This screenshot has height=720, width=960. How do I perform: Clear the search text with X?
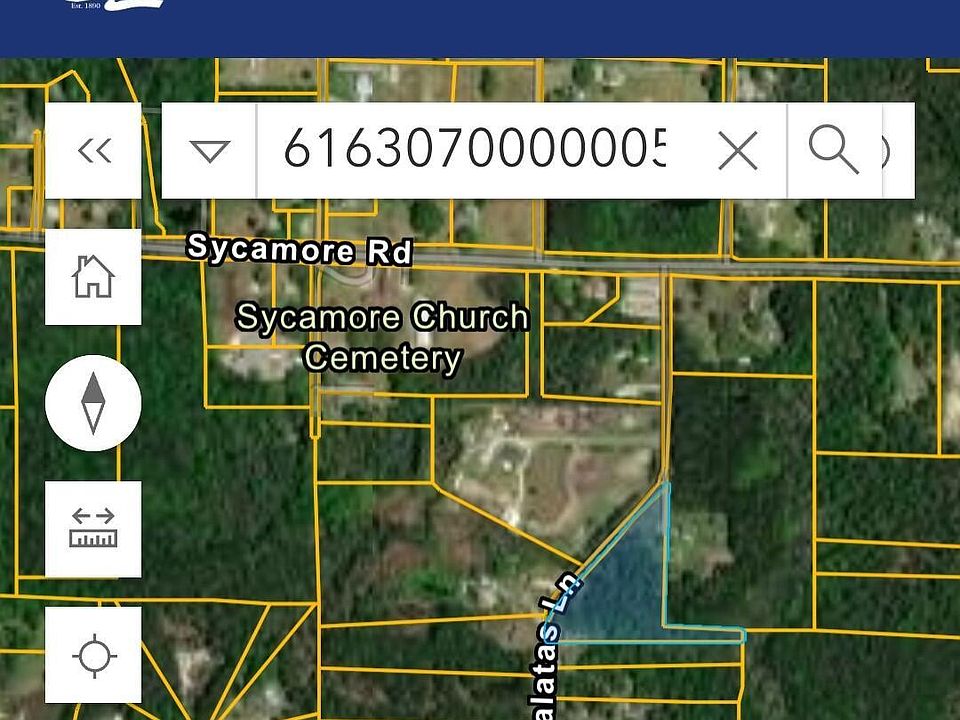coord(738,151)
